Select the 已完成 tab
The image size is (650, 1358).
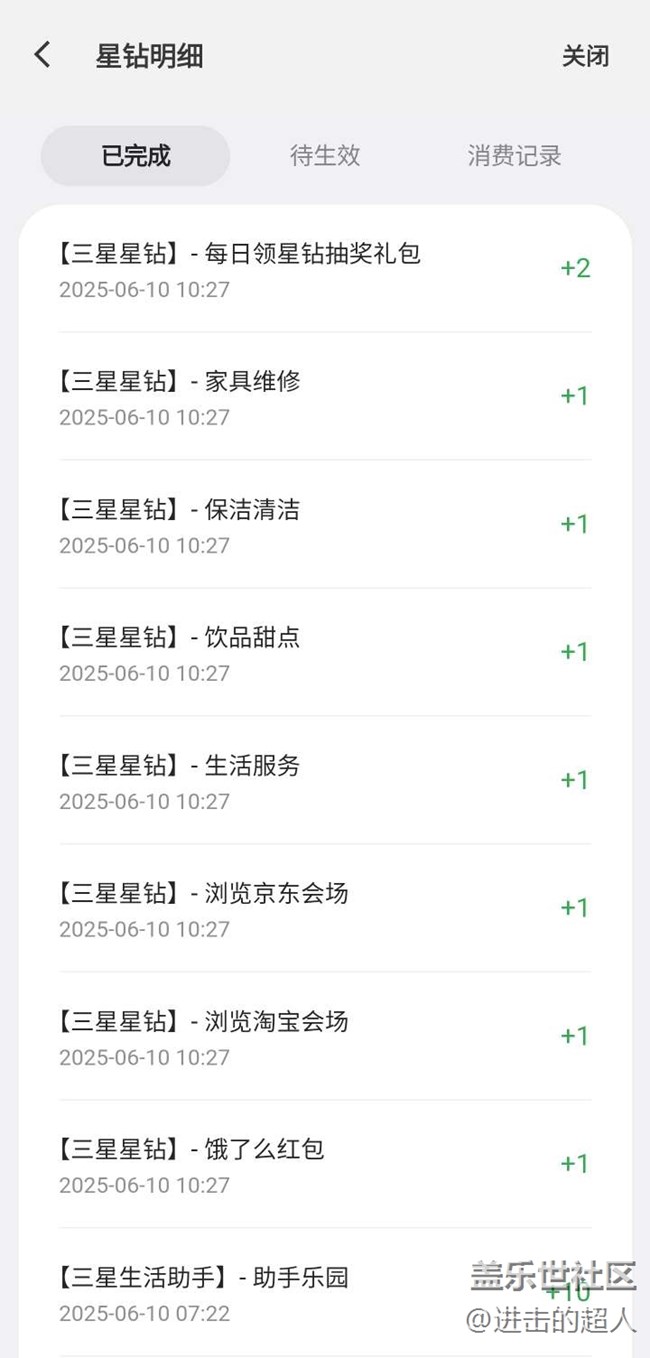point(136,156)
